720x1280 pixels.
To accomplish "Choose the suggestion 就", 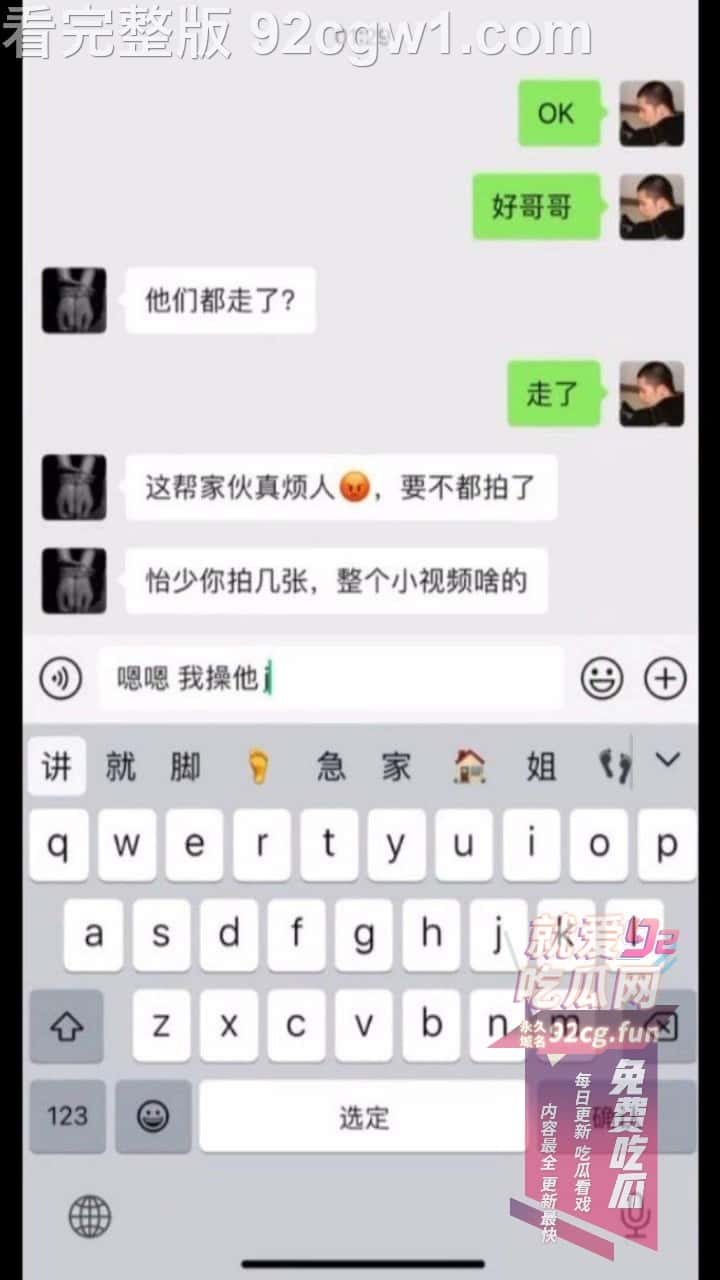I will pos(121,767).
